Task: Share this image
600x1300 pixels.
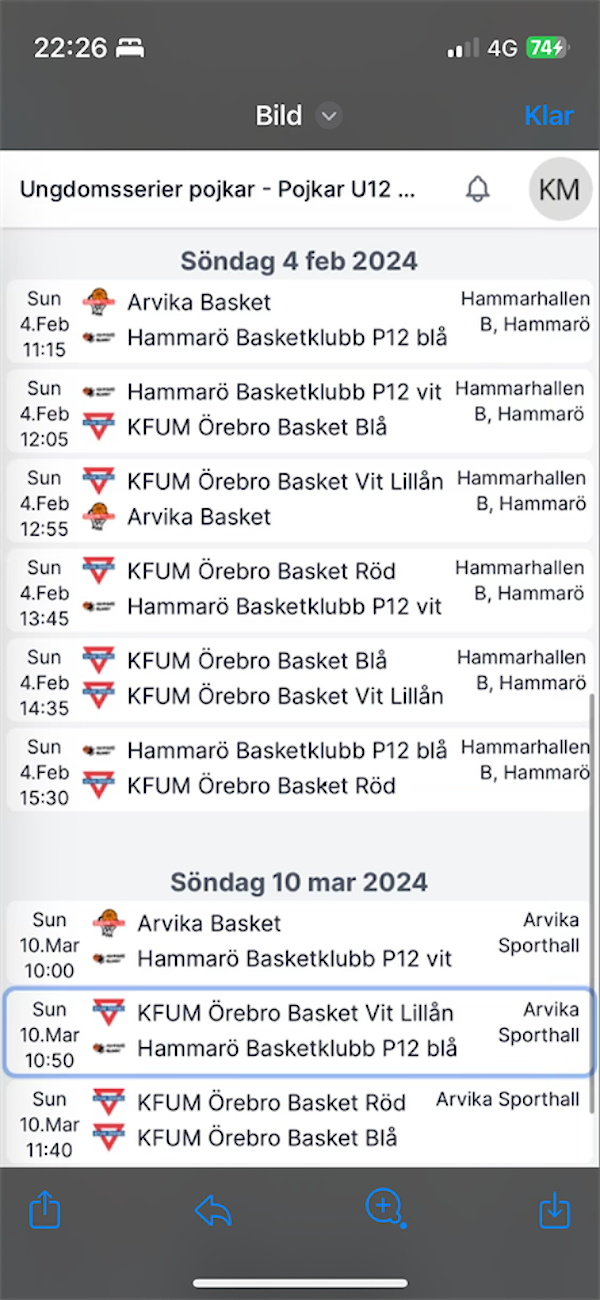Action: (x=45, y=1211)
